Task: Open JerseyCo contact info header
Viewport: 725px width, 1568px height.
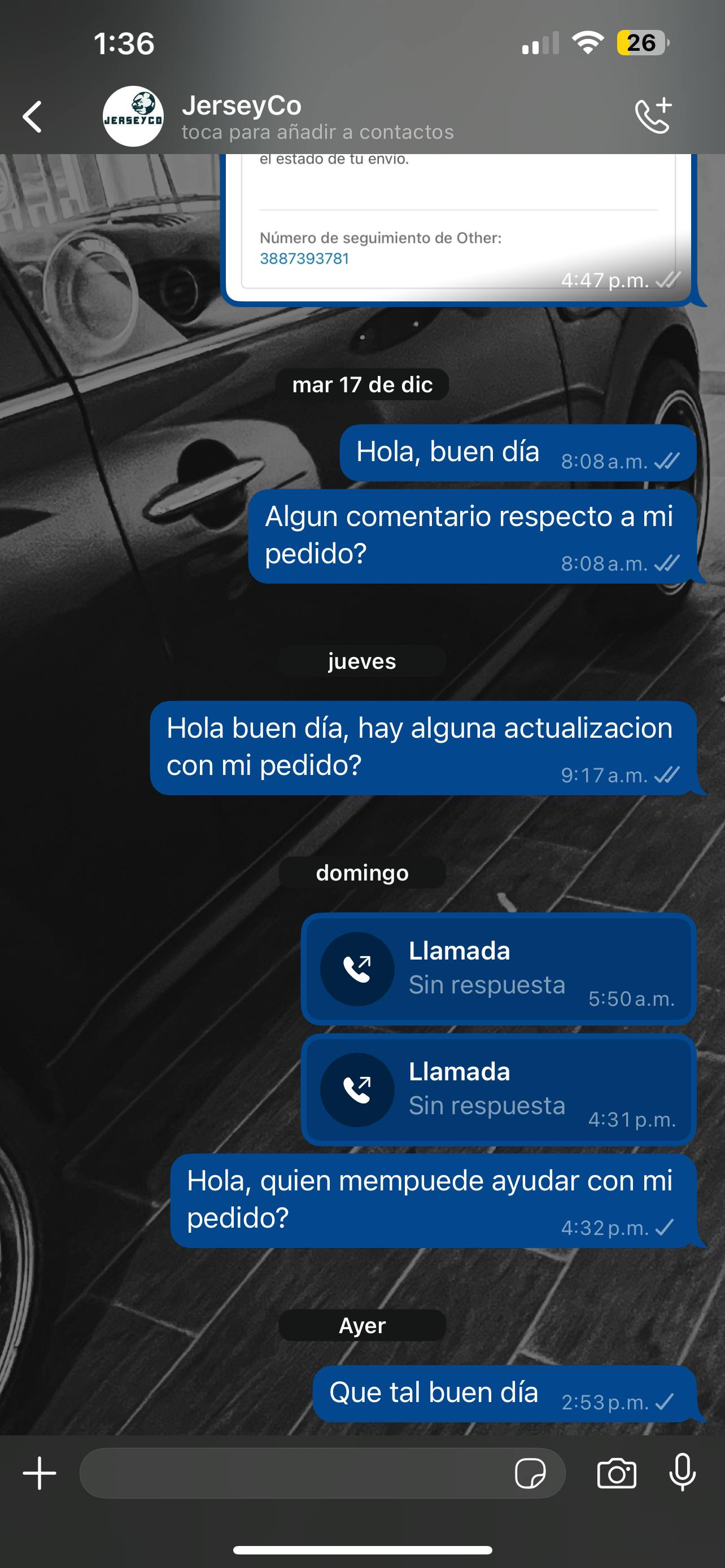Action: (x=317, y=117)
